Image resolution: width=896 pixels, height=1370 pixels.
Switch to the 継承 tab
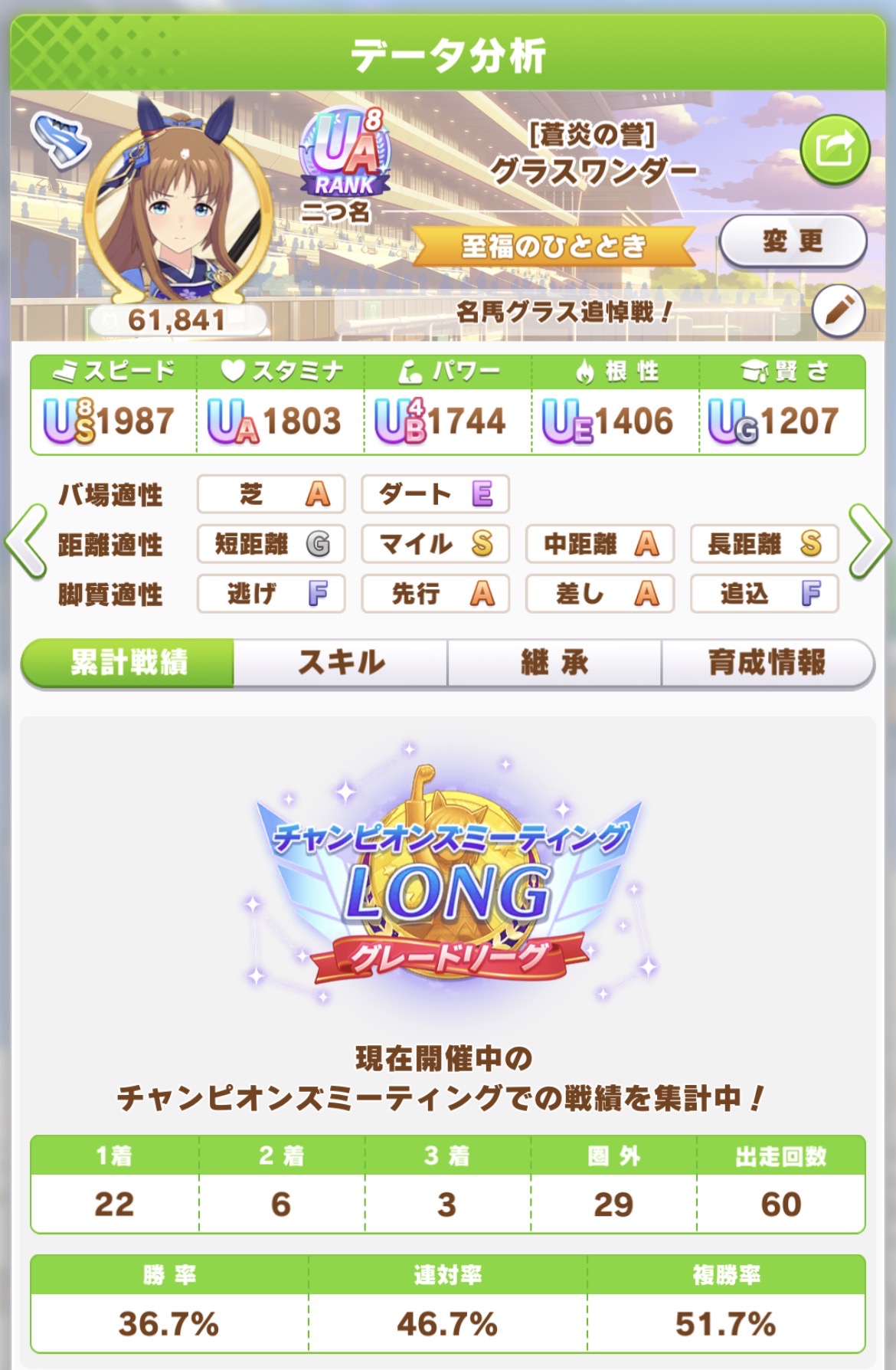[x=554, y=662]
